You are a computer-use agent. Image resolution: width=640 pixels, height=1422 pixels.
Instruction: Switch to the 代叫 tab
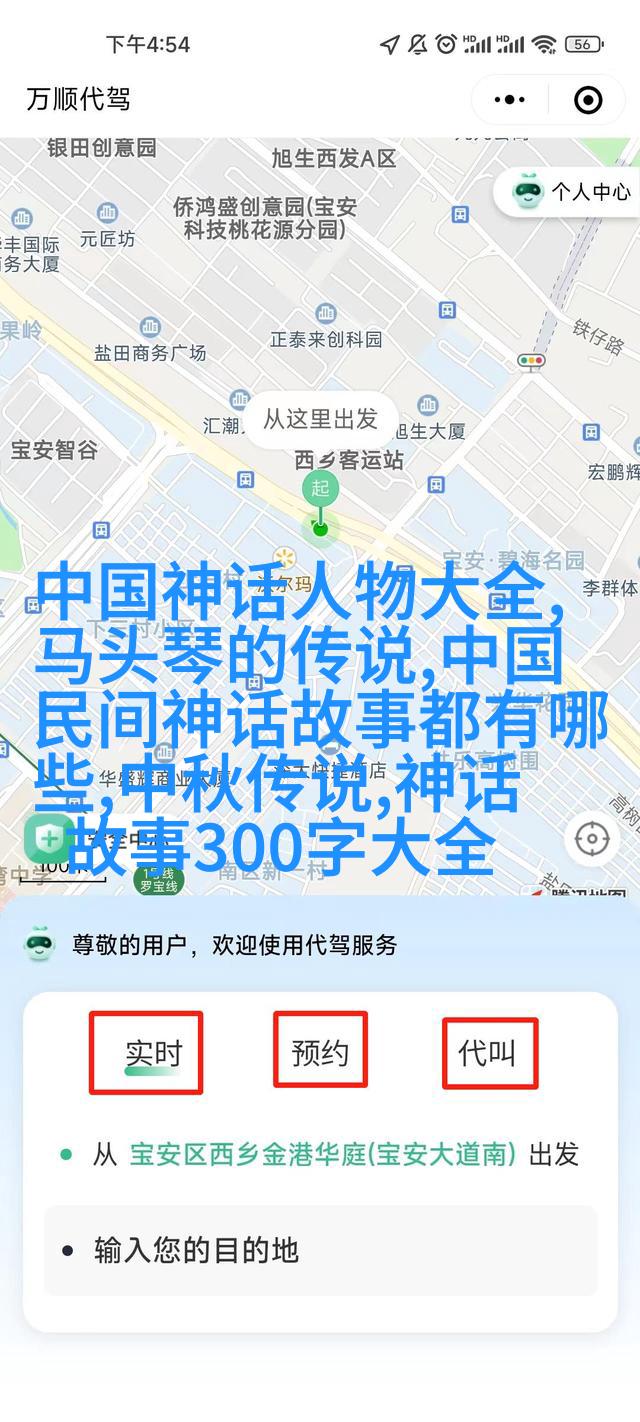[x=488, y=1052]
